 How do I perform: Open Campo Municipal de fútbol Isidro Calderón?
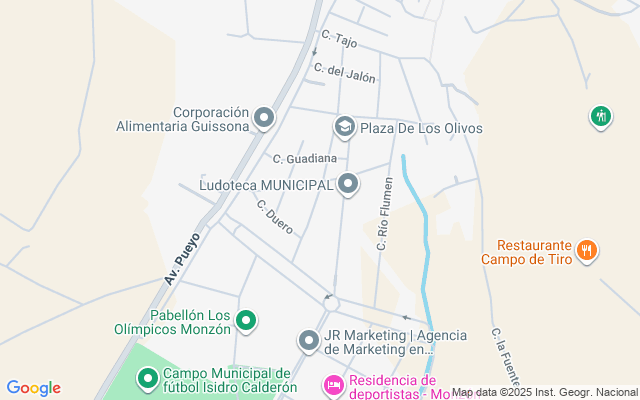click(148, 378)
